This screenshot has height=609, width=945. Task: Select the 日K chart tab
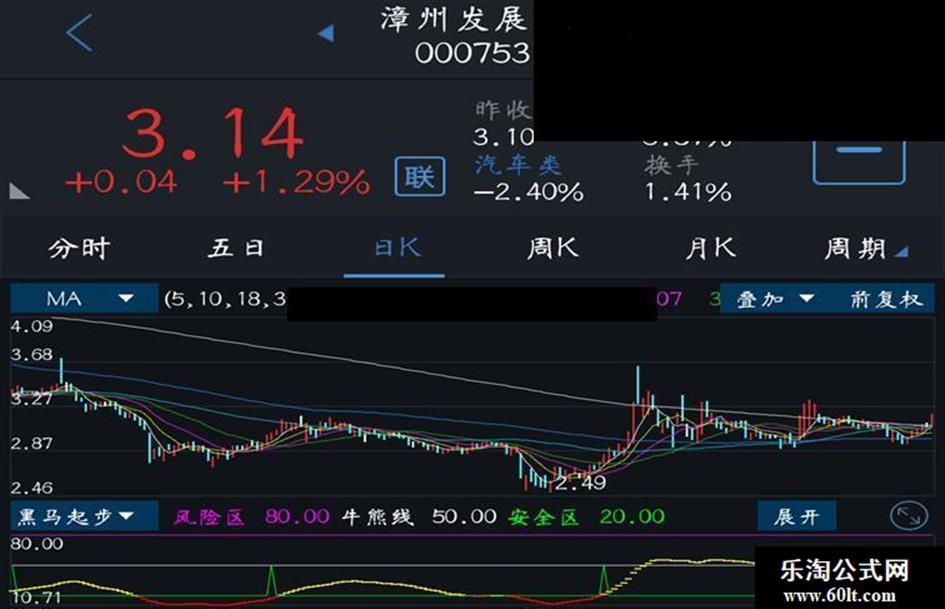[395, 248]
